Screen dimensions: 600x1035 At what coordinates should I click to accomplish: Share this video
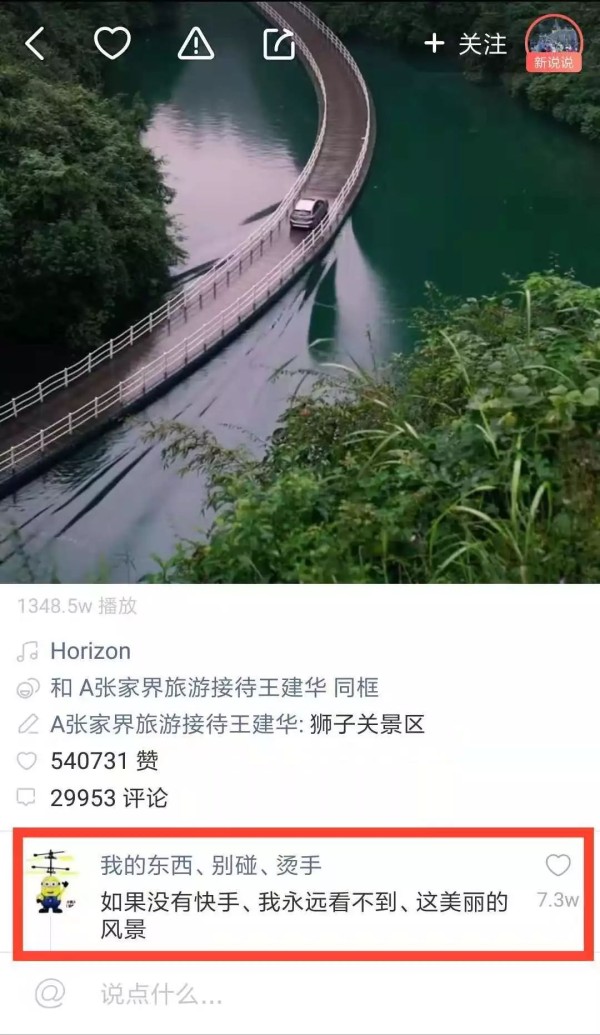point(279,44)
